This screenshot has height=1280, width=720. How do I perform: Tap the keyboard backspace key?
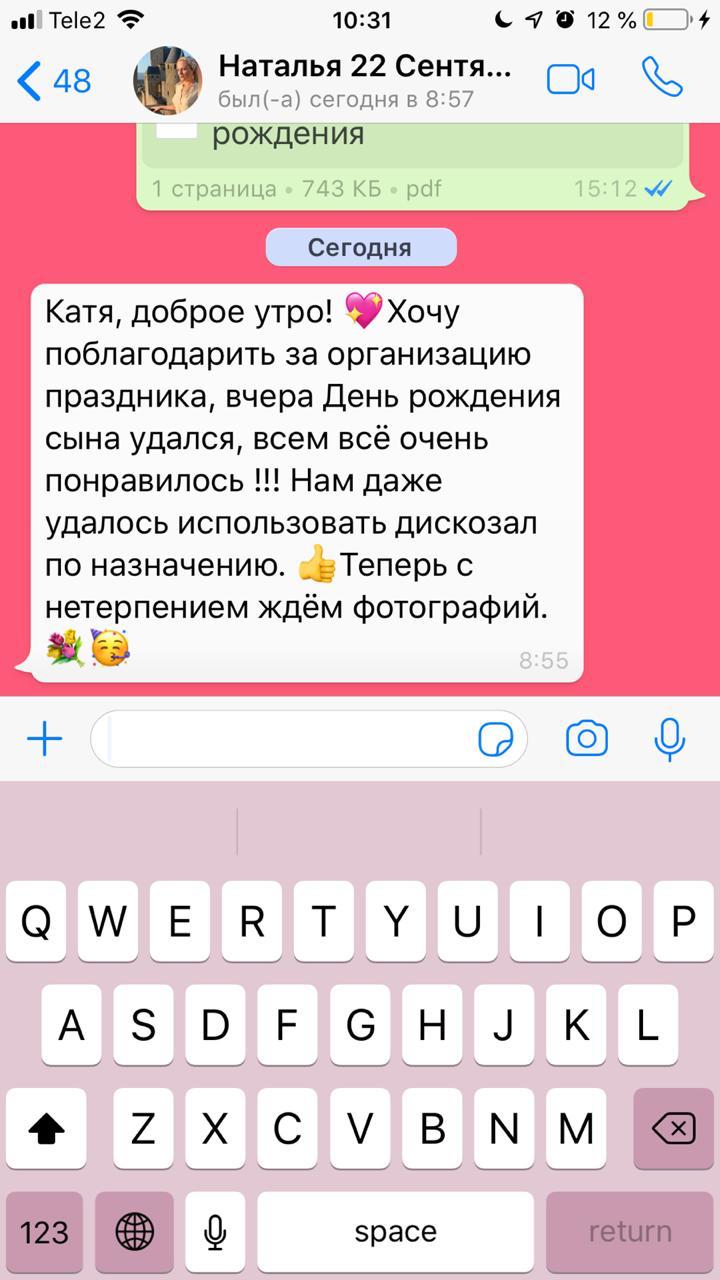click(x=673, y=1130)
